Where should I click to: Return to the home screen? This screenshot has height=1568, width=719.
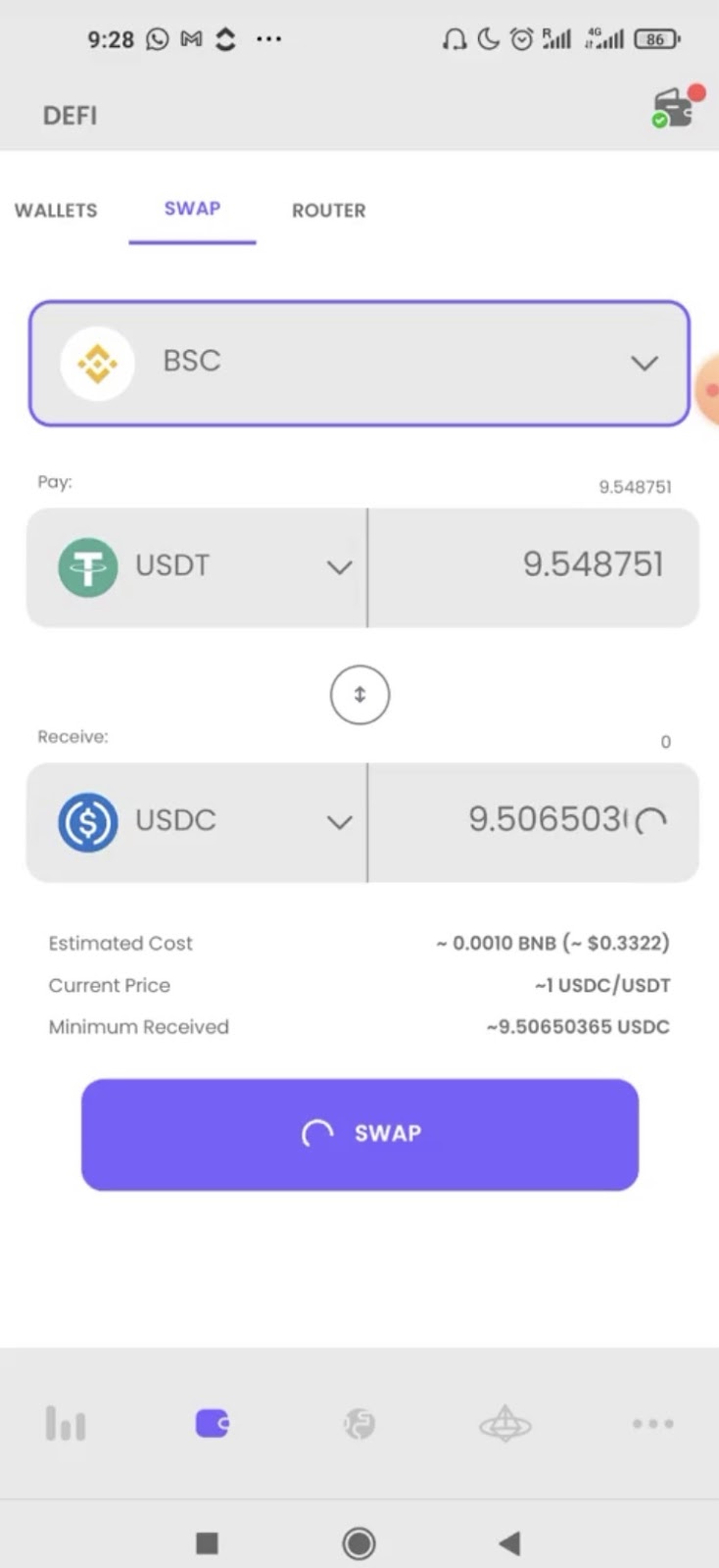359,1543
